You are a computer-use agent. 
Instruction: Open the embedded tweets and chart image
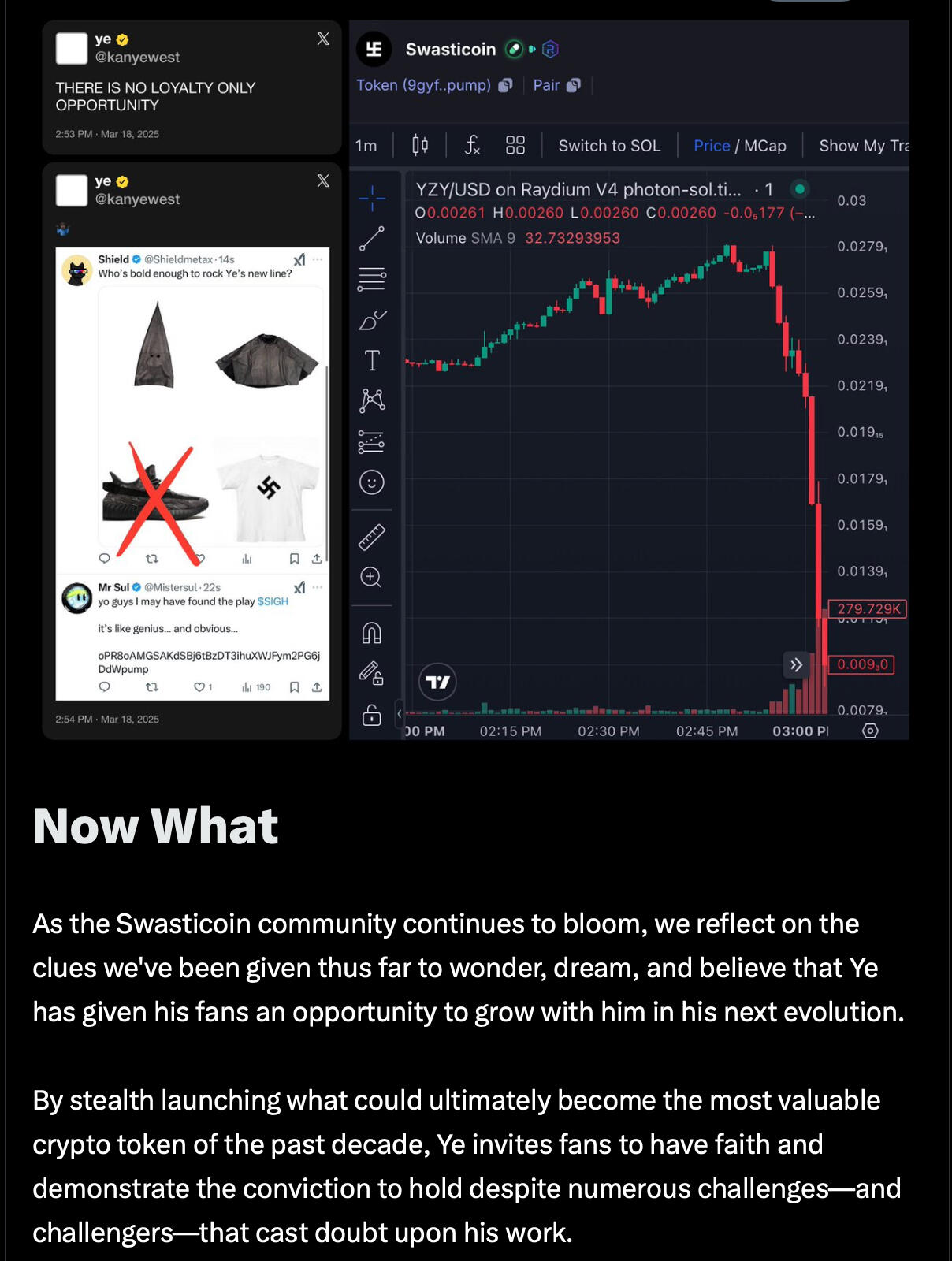475,380
